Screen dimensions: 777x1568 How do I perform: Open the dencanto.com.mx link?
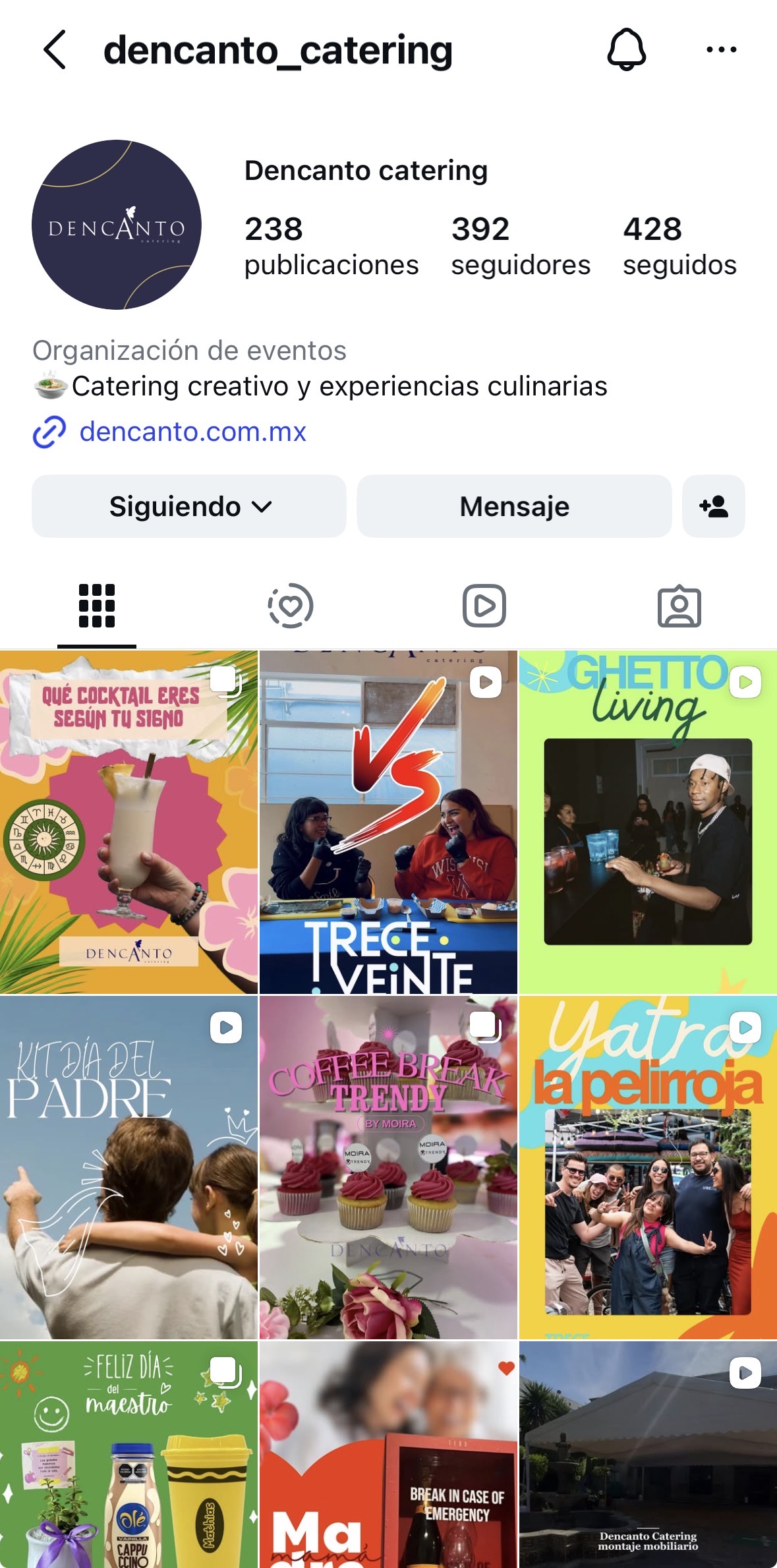click(192, 432)
